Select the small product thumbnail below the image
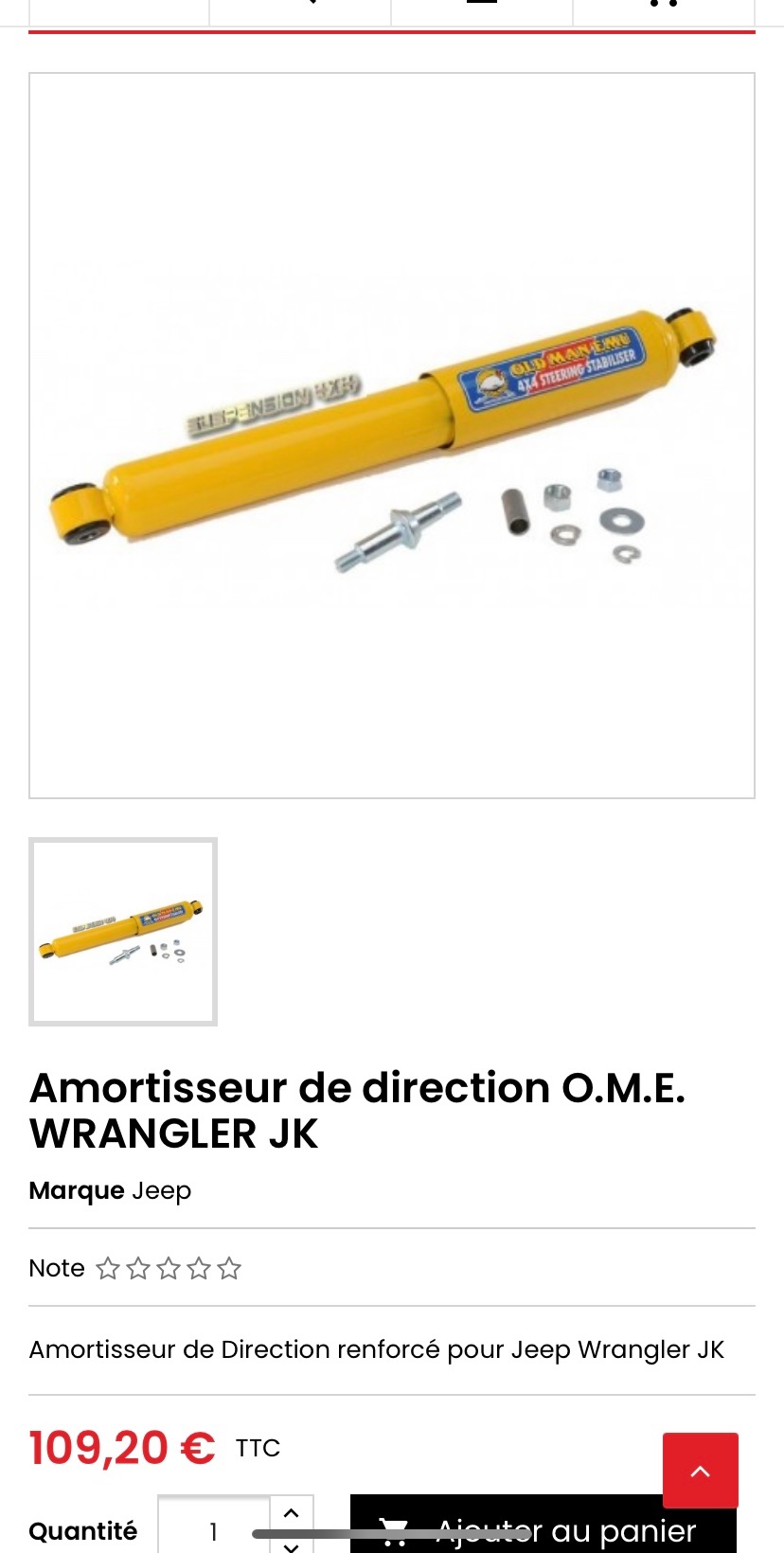Image resolution: width=784 pixels, height=1553 pixels. (x=123, y=932)
